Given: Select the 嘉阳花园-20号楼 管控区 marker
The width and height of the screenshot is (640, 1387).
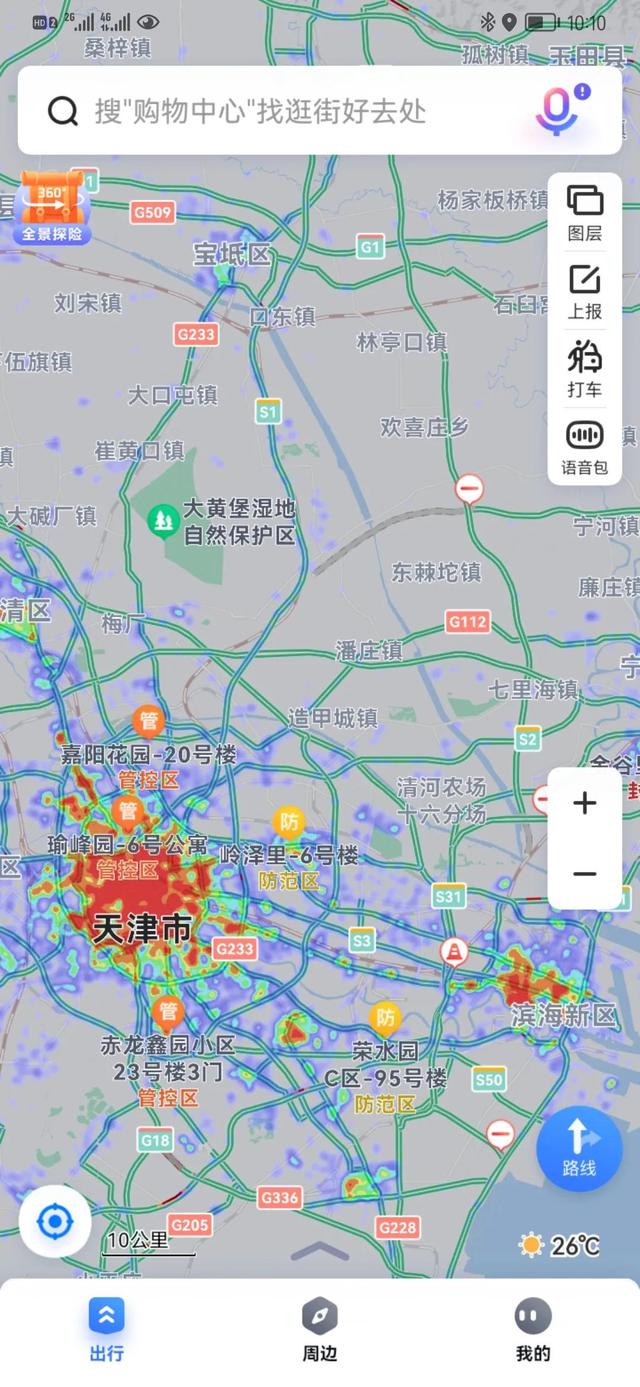Looking at the screenshot, I should pos(148,720).
